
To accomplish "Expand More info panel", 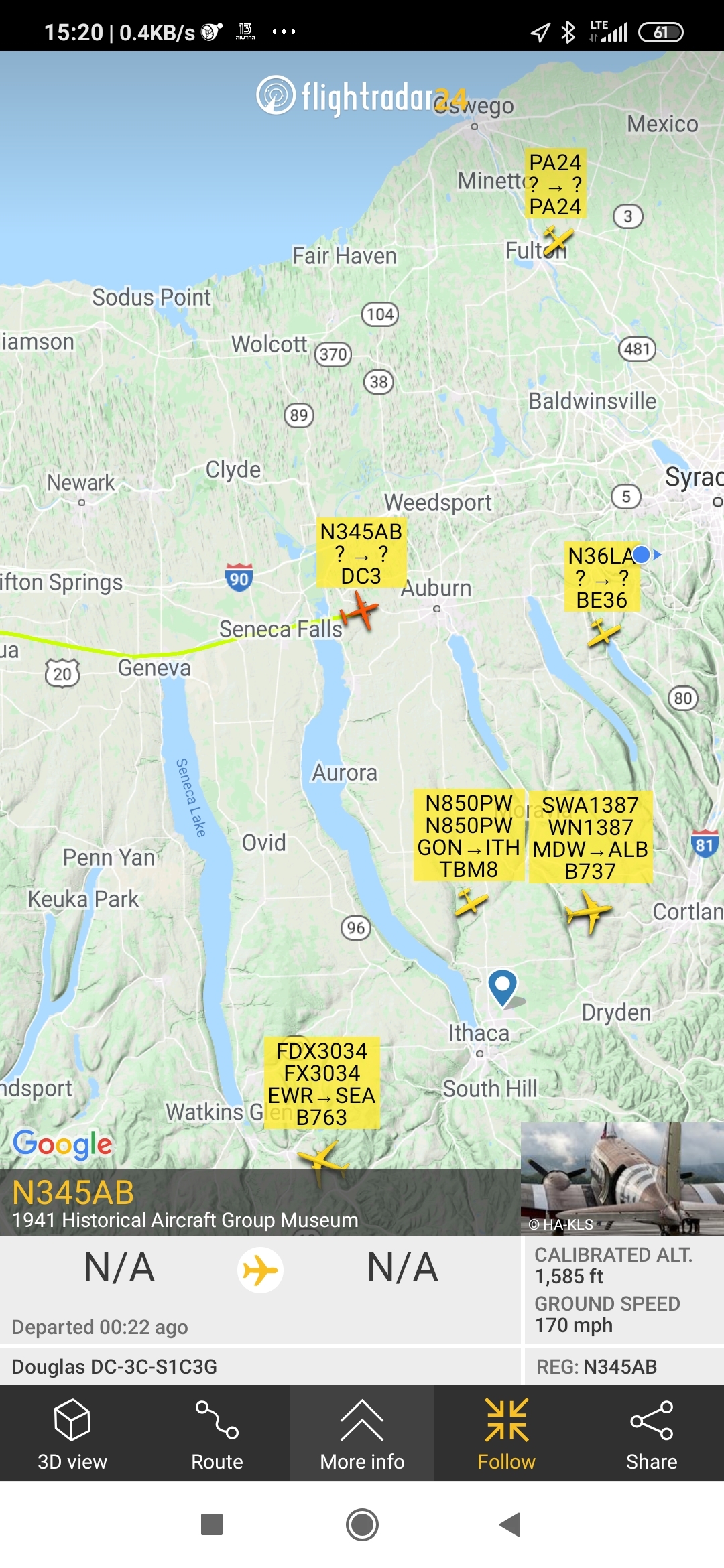I will click(x=362, y=1433).
